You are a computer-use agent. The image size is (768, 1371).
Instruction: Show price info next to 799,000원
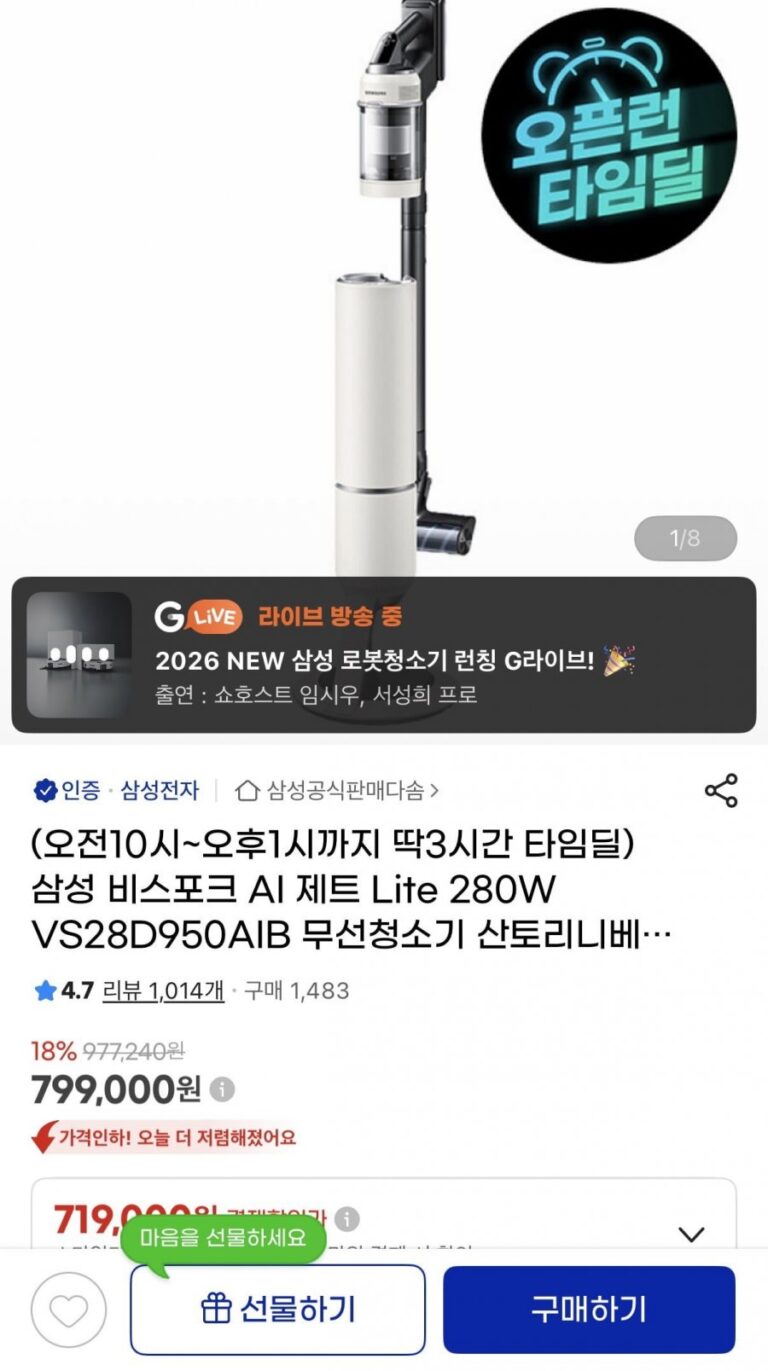pyautogui.click(x=223, y=1090)
